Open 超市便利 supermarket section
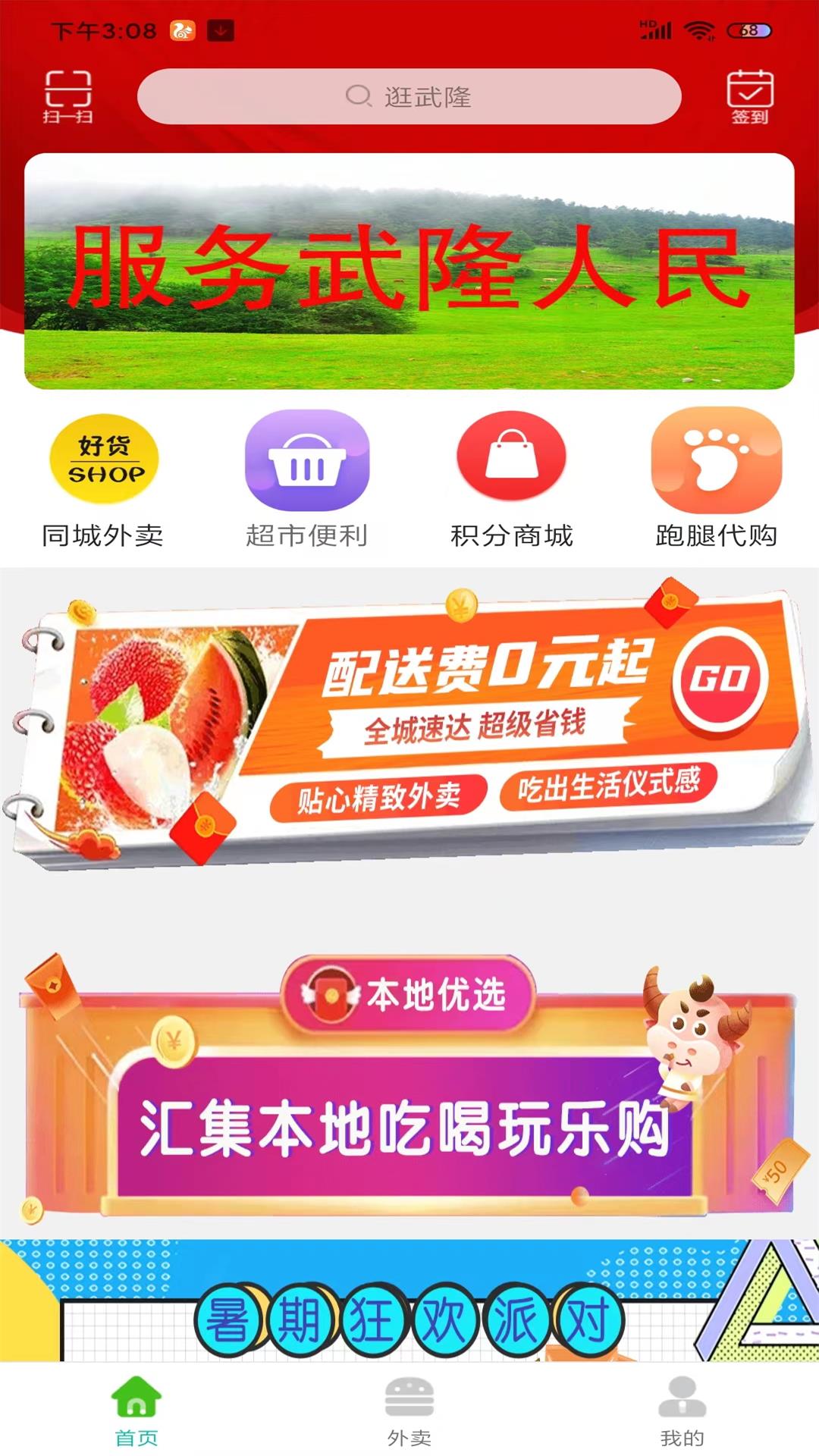The height and width of the screenshot is (1456, 819). click(307, 479)
